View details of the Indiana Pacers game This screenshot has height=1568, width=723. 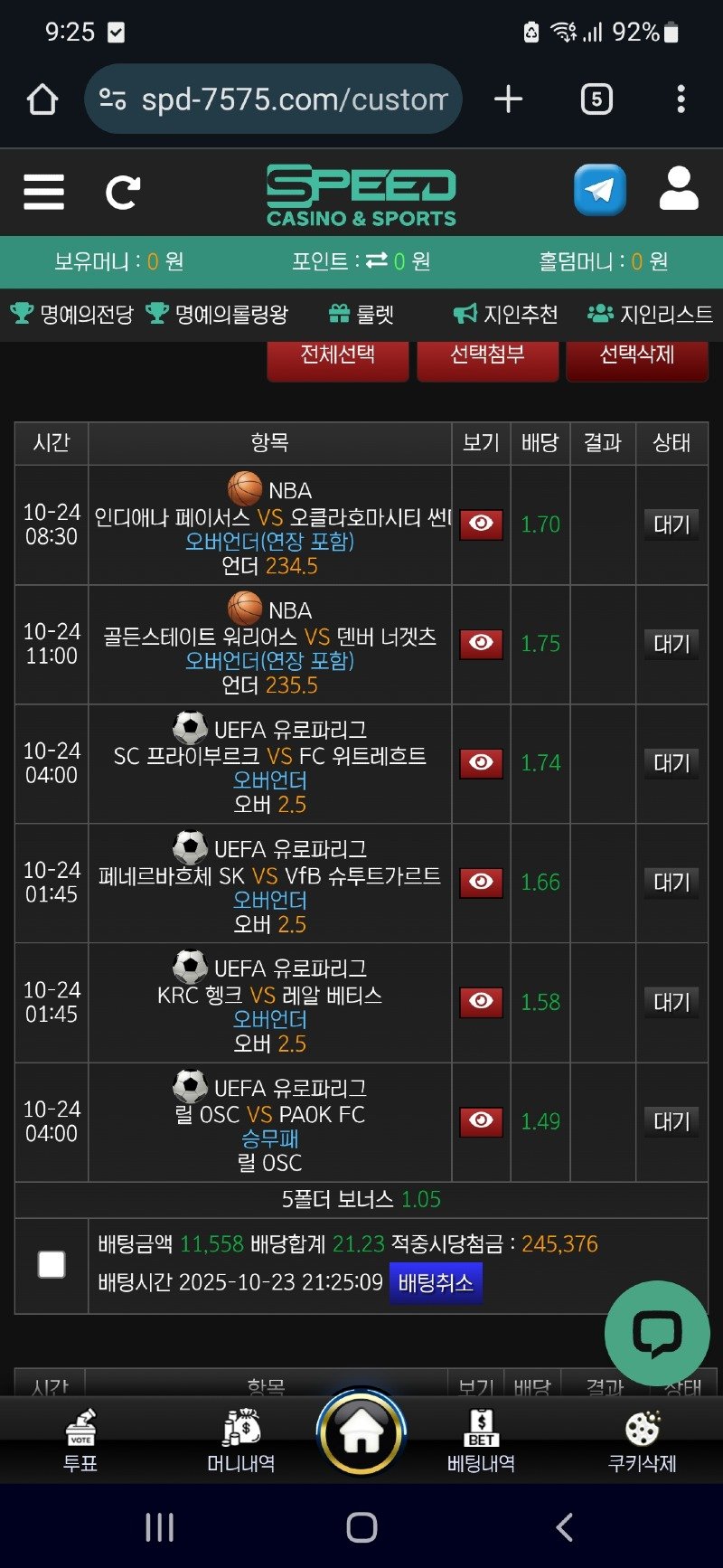481,524
